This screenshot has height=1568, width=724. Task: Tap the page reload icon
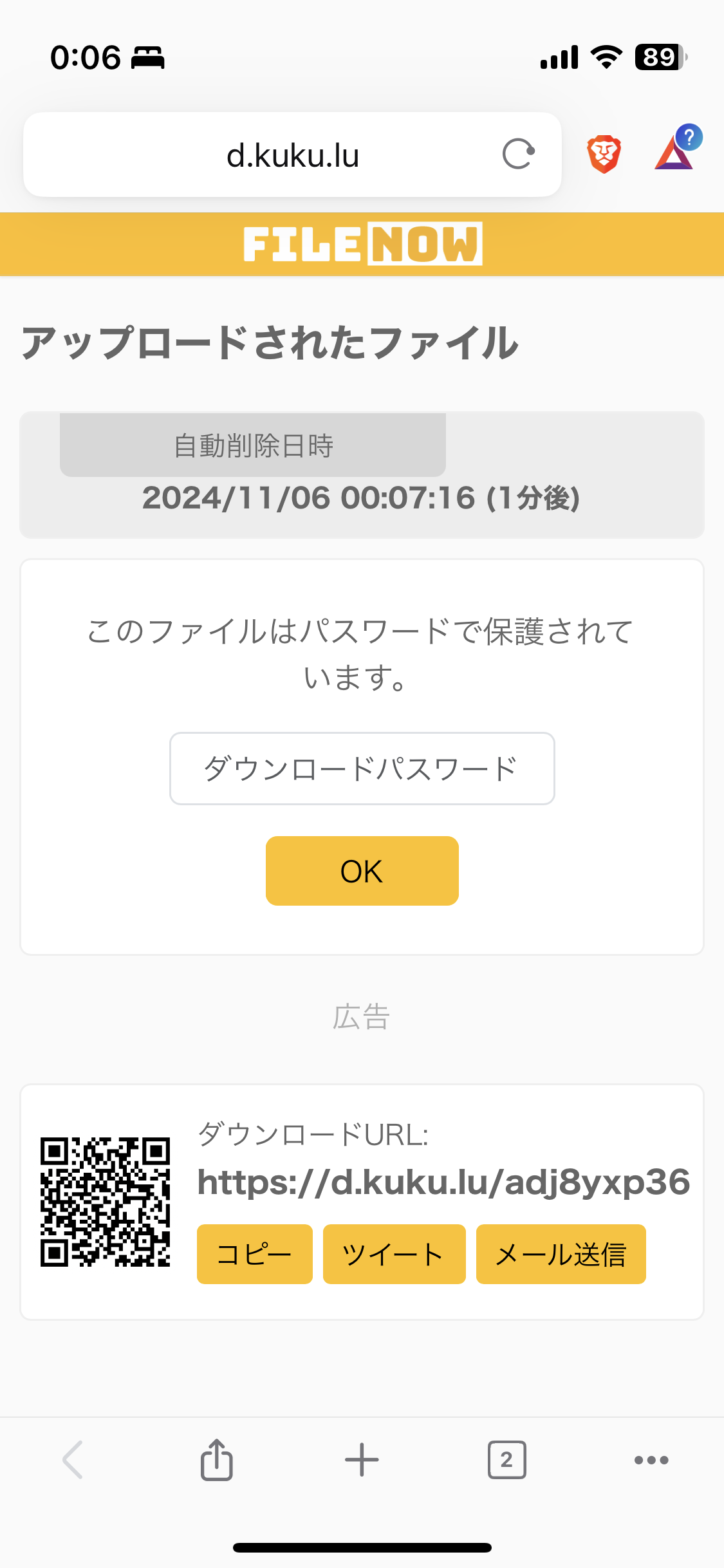[519, 153]
